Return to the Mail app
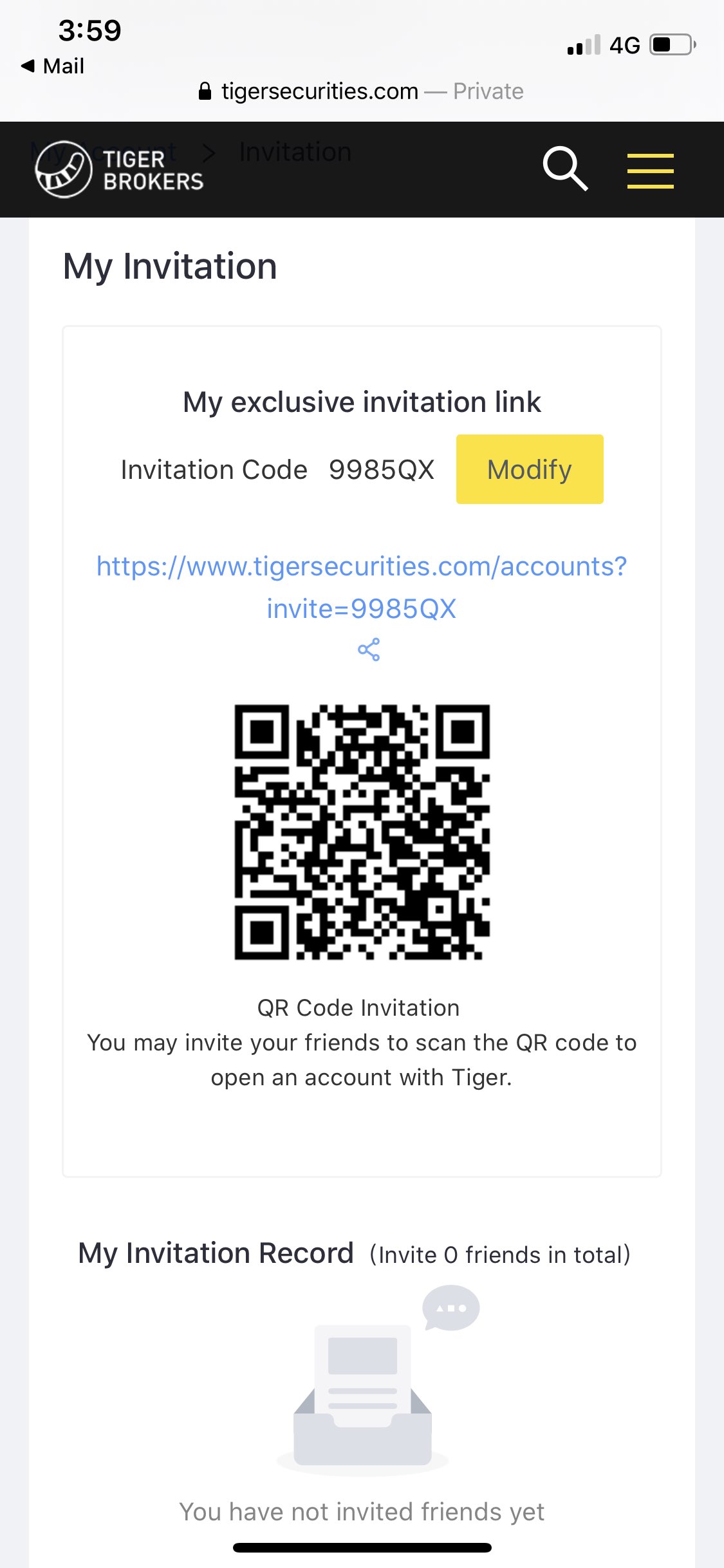 pos(53,66)
